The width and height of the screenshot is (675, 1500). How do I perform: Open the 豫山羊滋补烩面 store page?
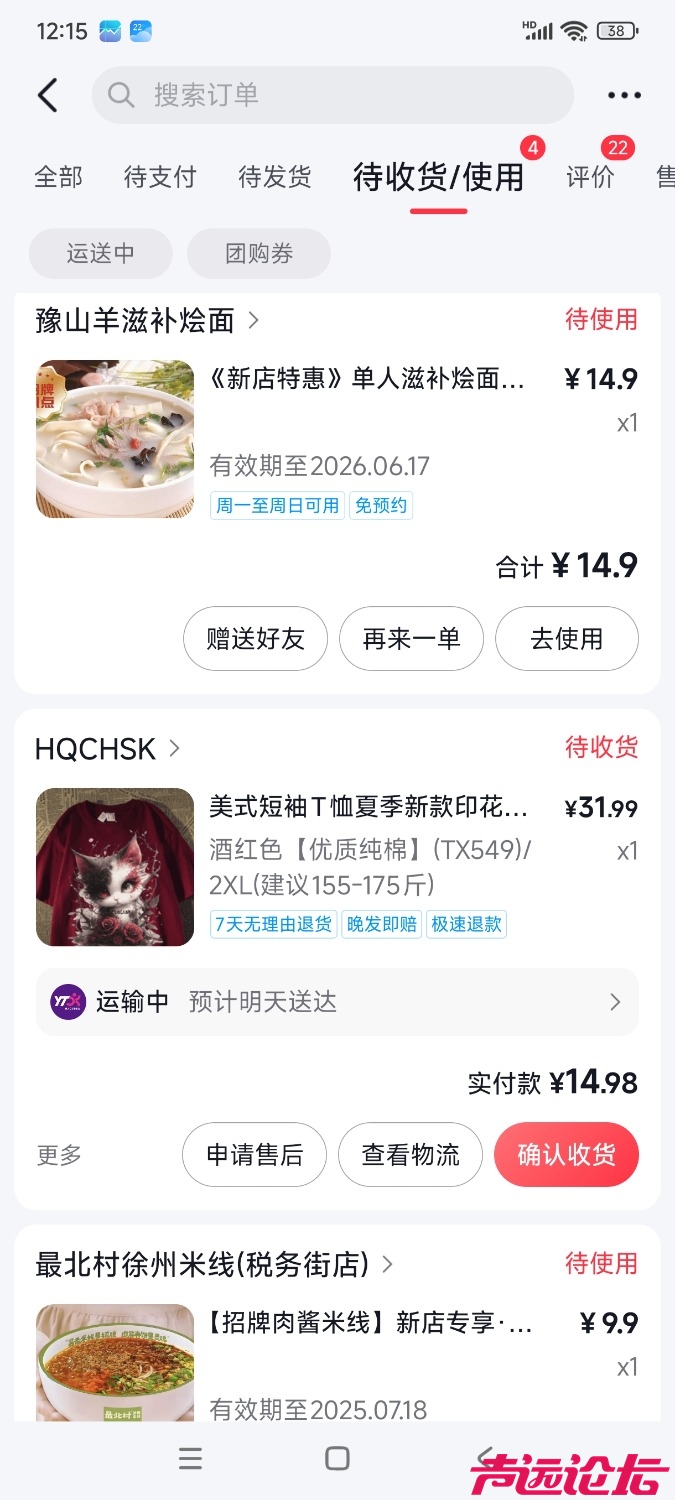(x=147, y=320)
